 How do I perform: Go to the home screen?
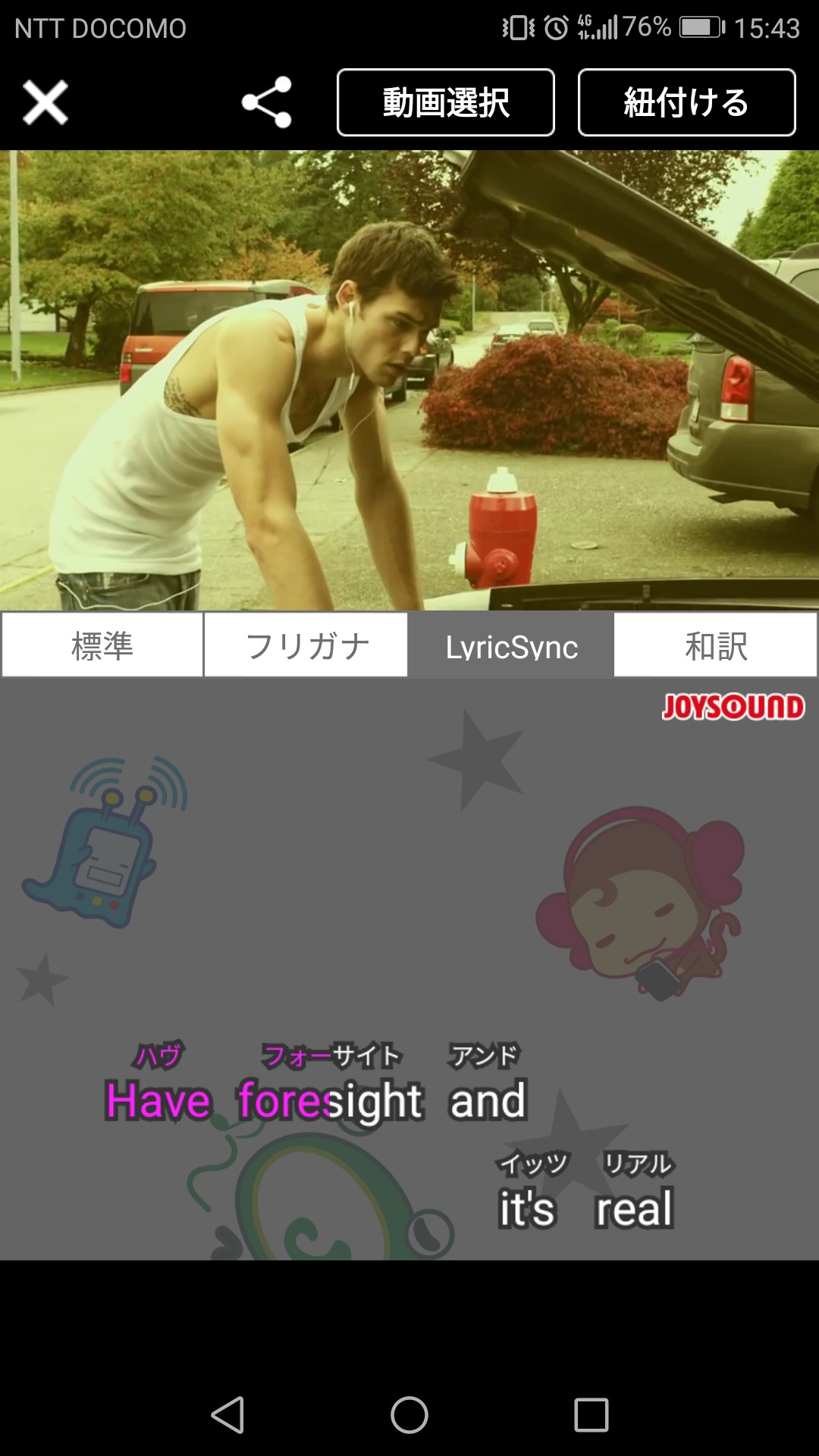click(409, 1415)
